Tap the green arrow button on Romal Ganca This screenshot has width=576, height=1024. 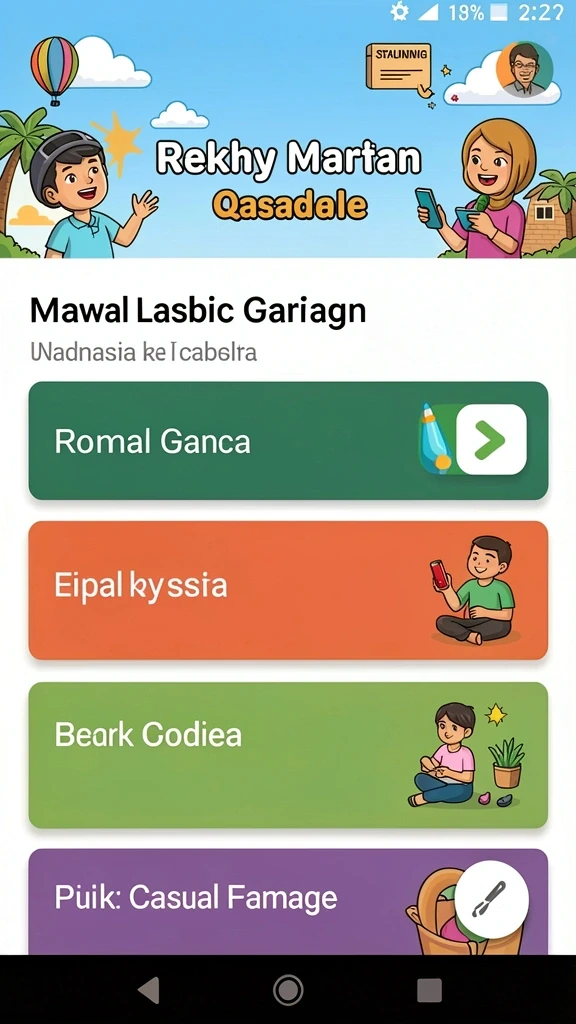(491, 440)
